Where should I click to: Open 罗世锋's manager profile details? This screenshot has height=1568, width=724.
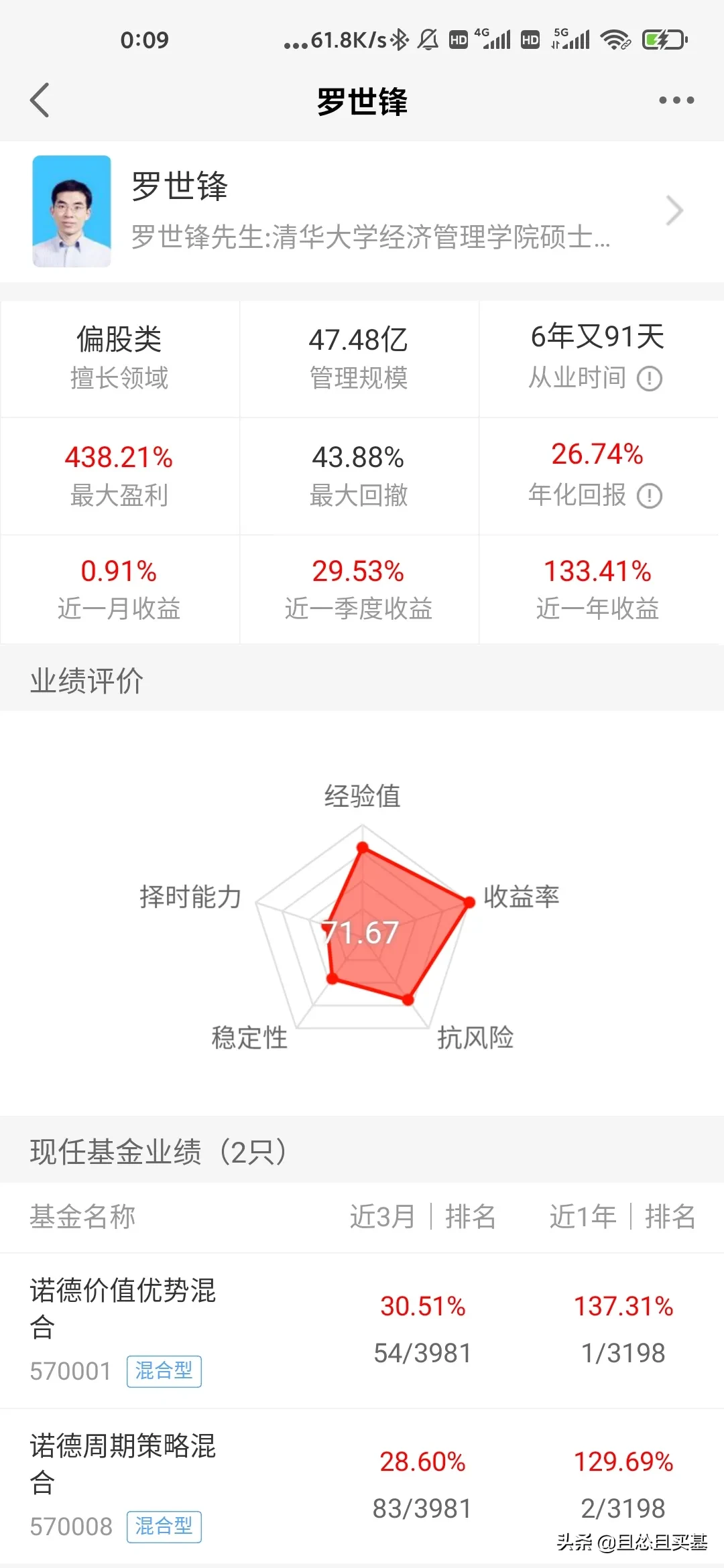tap(362, 211)
